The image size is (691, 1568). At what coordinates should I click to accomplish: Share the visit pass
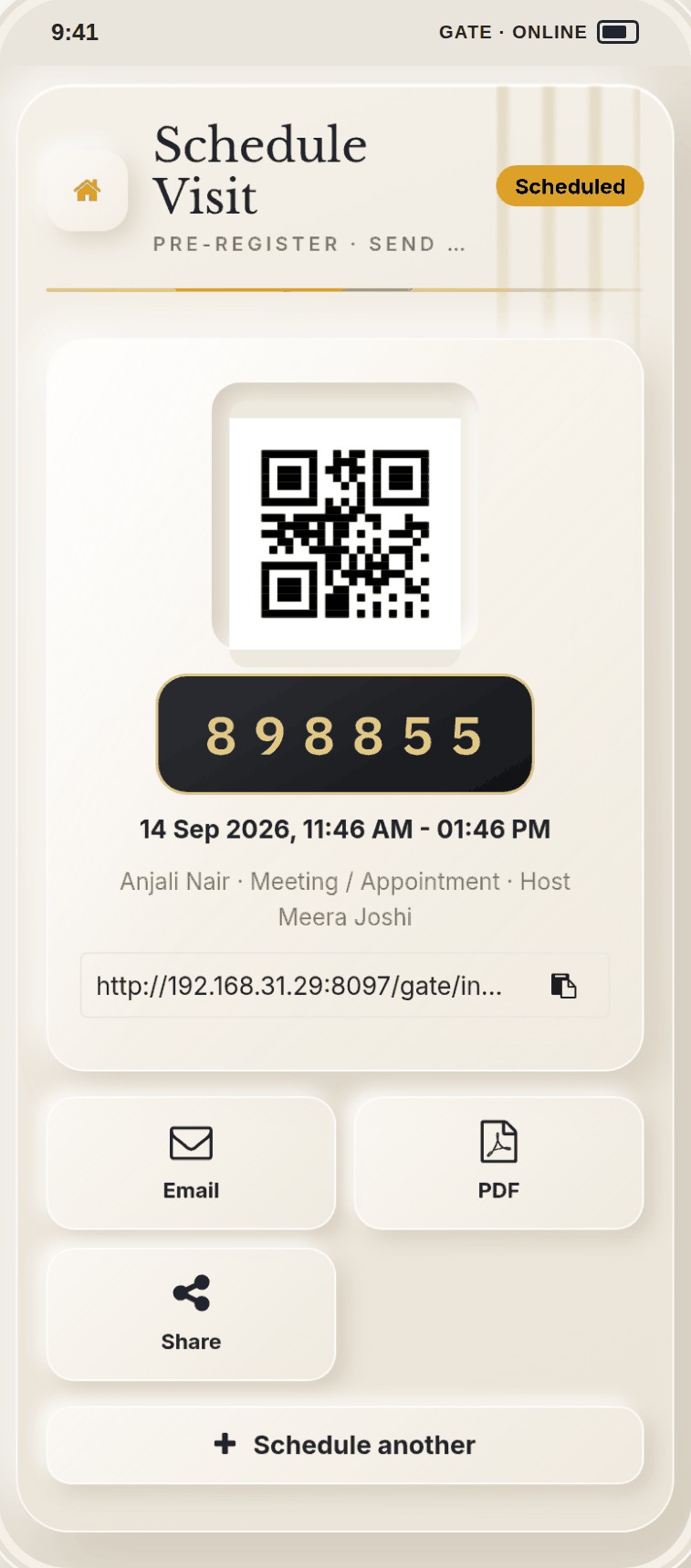tap(191, 1314)
